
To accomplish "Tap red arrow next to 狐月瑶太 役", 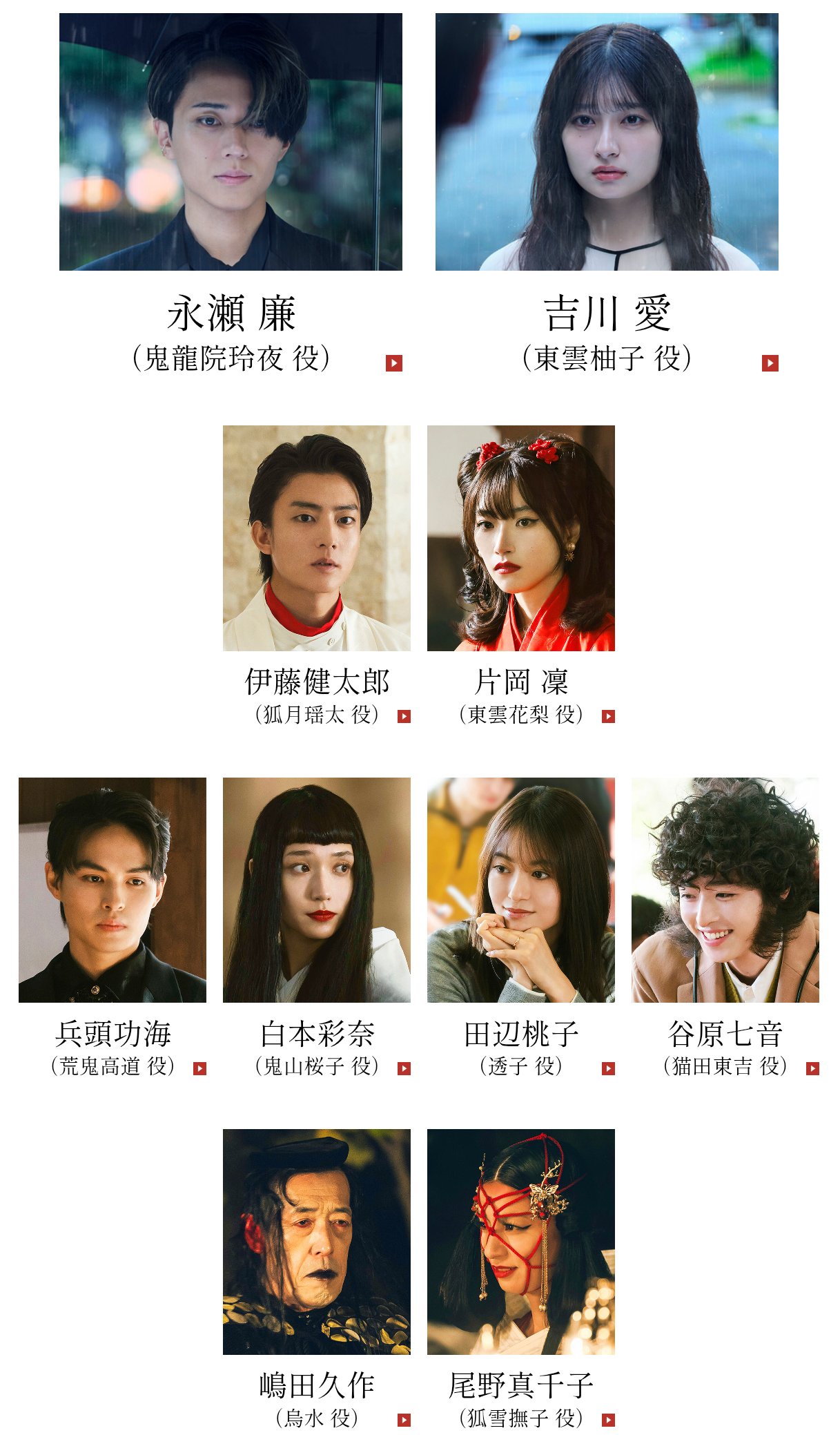I will 404,717.
